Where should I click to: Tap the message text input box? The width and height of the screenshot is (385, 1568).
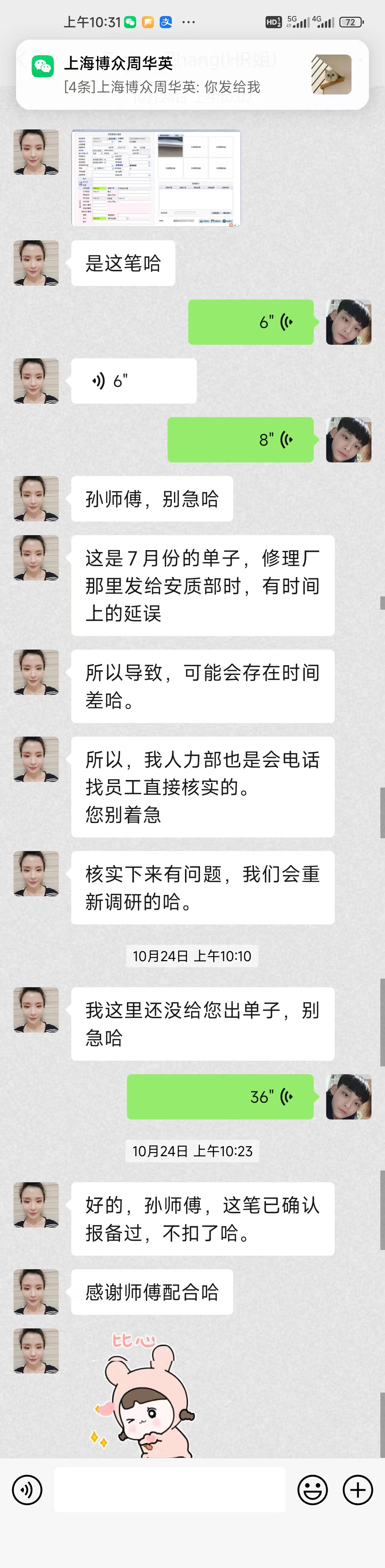(x=170, y=1490)
